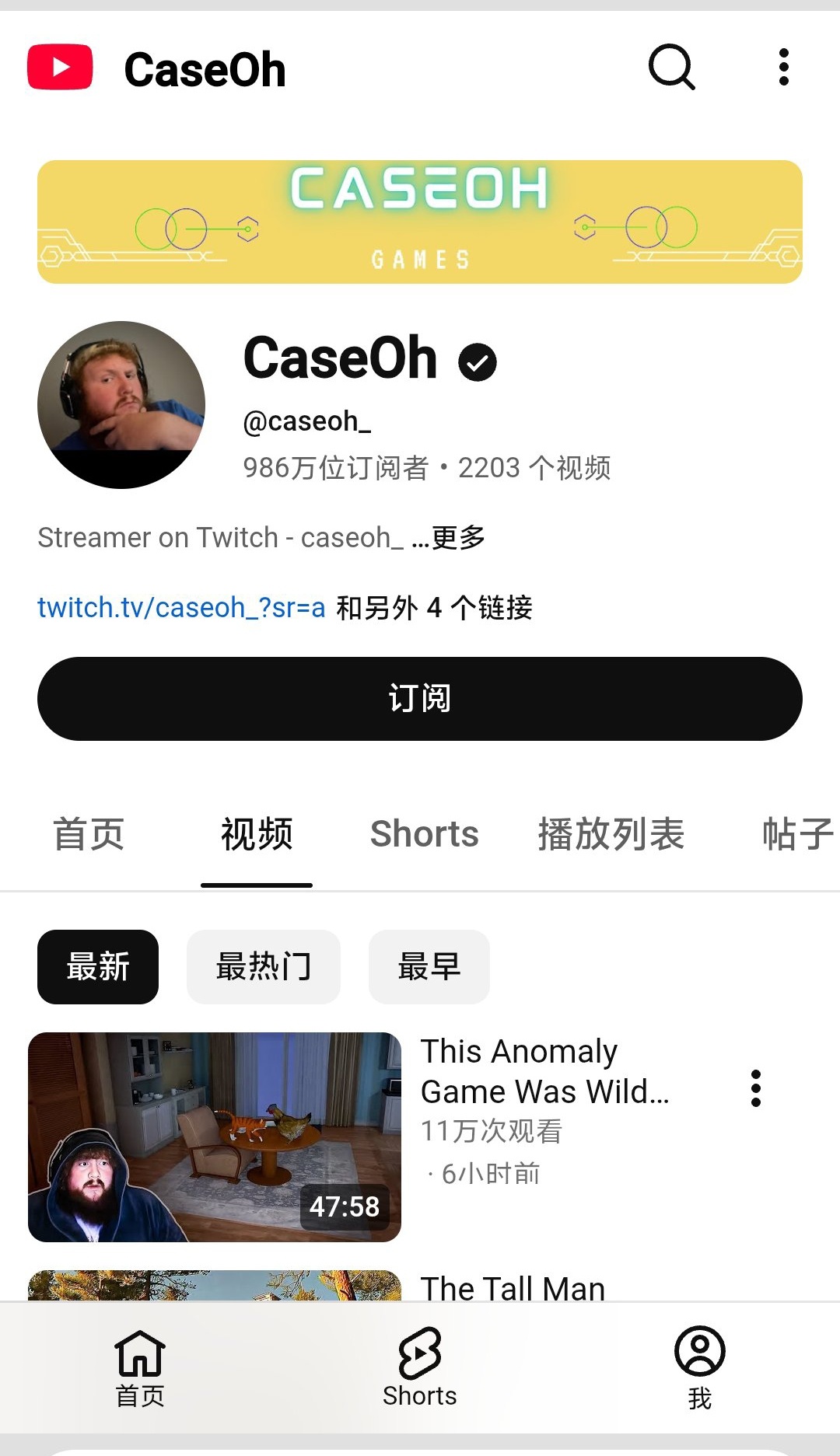Open the 播放列表 playlists tab
Viewport: 840px width, 1456px height.
pos(611,834)
